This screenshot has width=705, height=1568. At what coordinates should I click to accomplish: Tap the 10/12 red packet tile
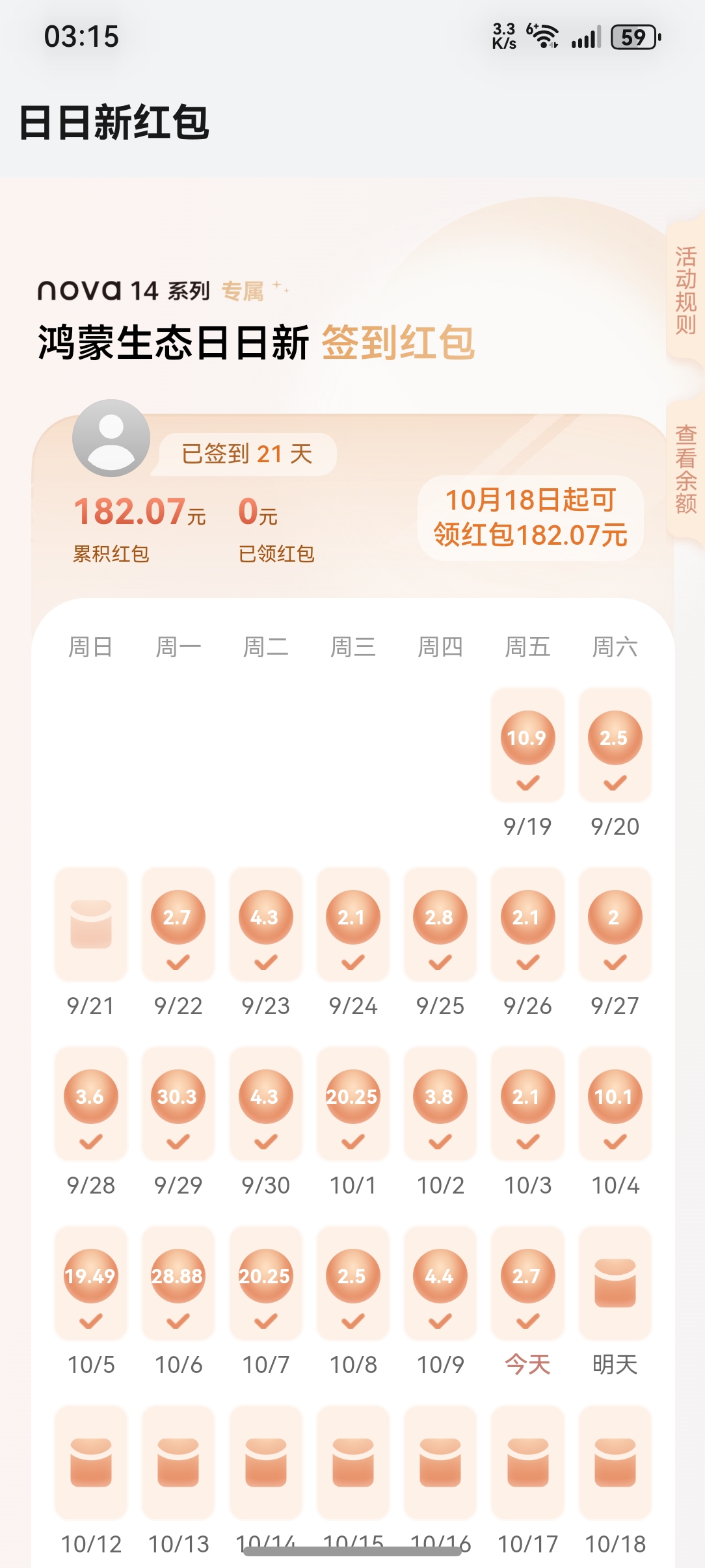[x=91, y=1462]
